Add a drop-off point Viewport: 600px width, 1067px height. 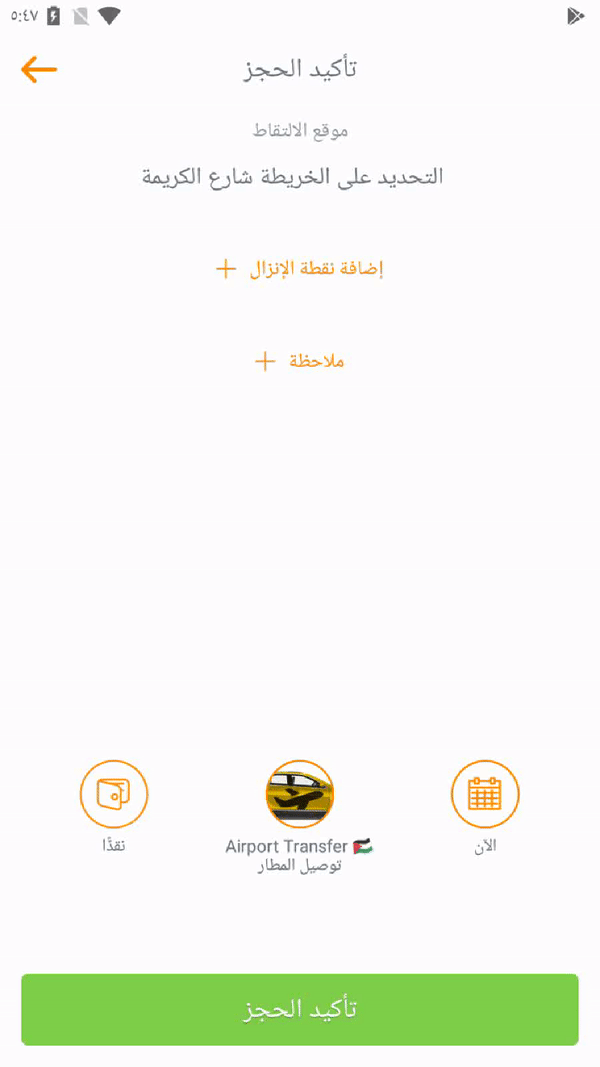coord(300,269)
